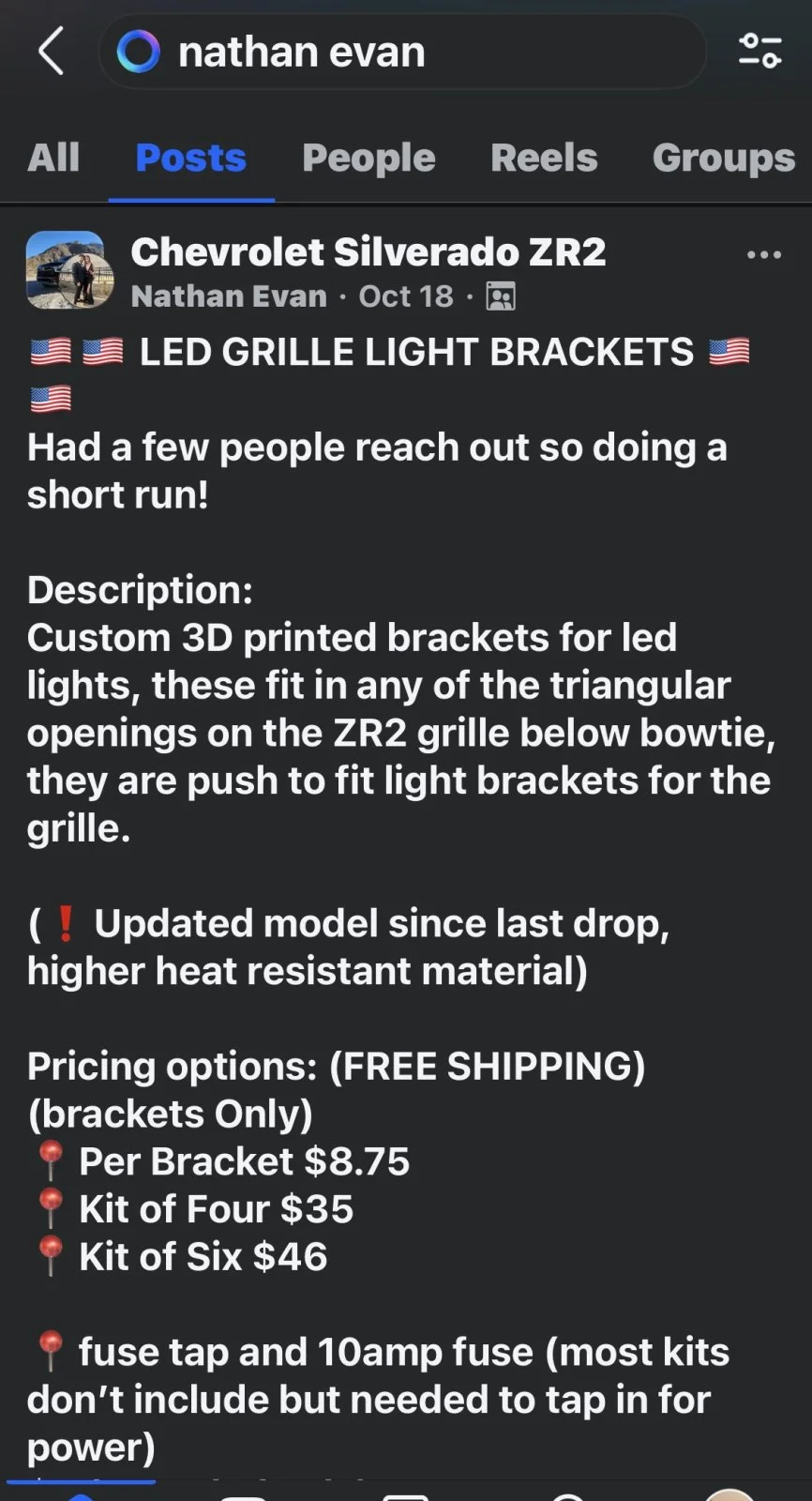Open the search filters icon
The height and width of the screenshot is (1501, 812).
coord(759,51)
